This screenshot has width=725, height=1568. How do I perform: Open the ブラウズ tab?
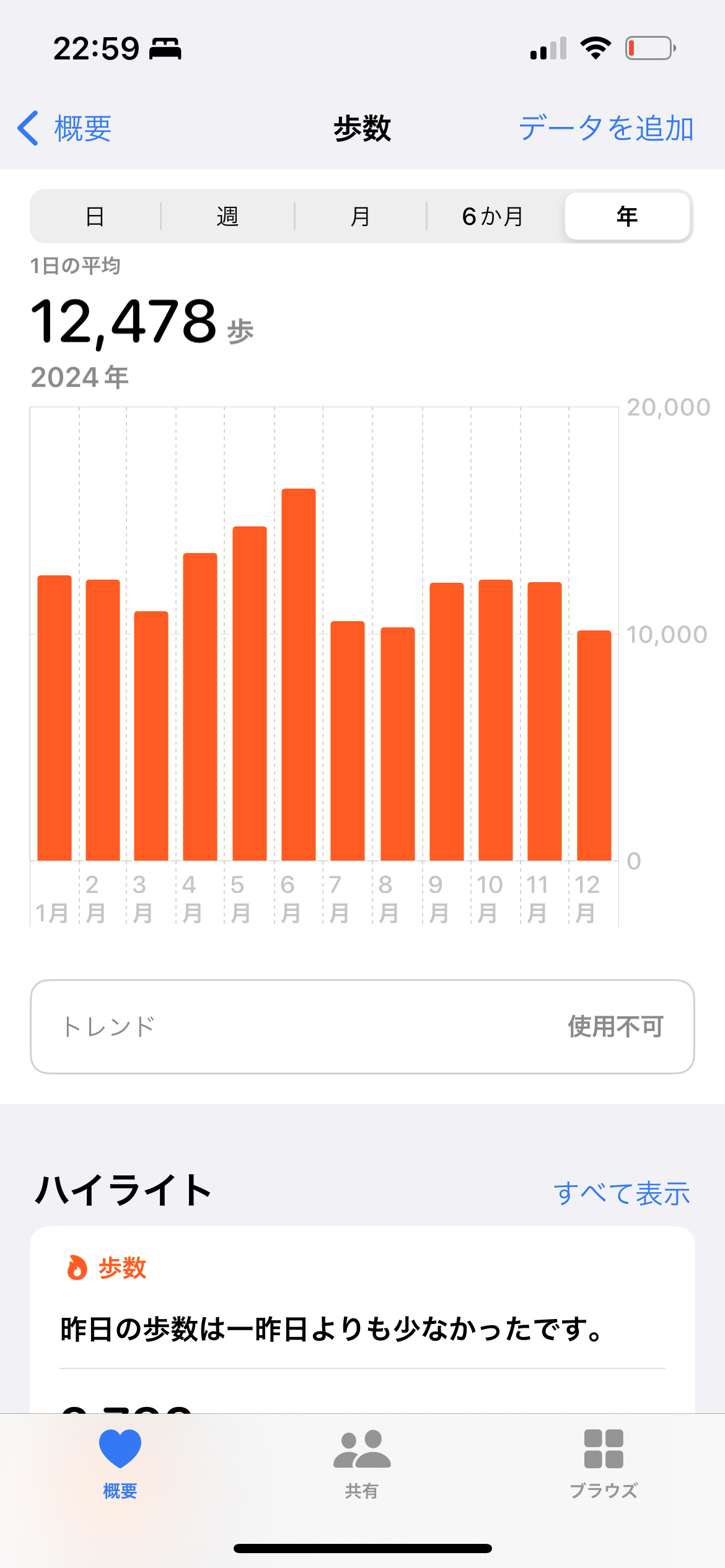[x=604, y=1464]
